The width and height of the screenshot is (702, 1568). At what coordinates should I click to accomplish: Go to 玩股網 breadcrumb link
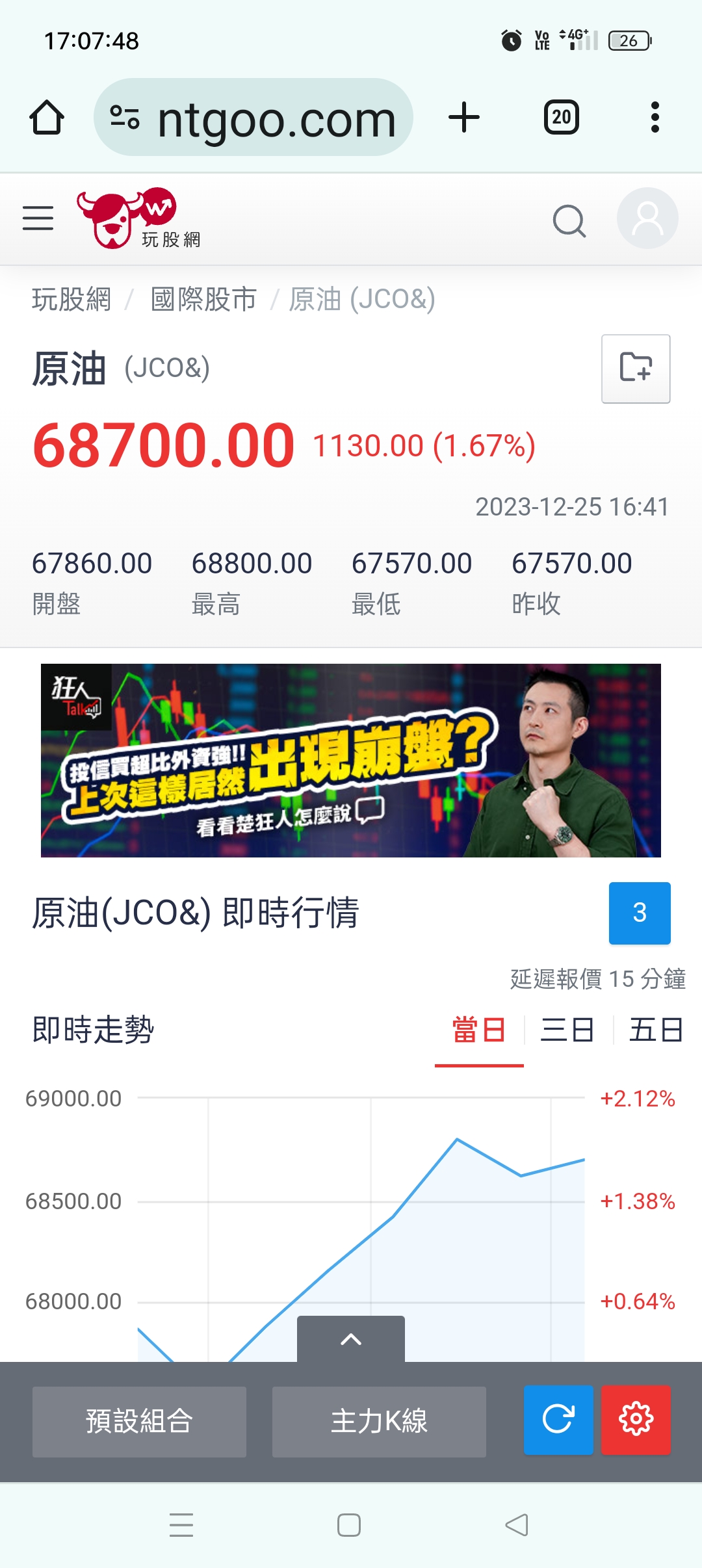coord(71,300)
